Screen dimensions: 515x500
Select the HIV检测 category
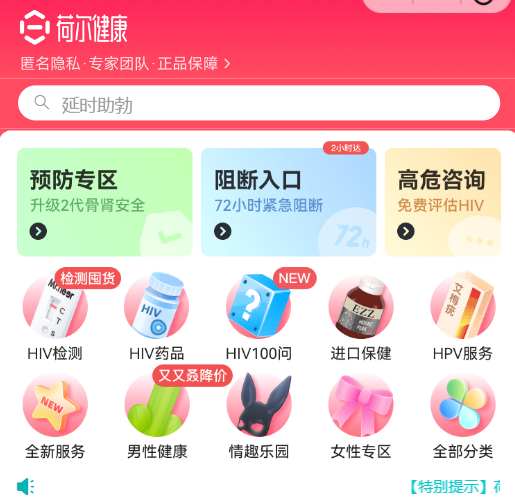(x=55, y=315)
